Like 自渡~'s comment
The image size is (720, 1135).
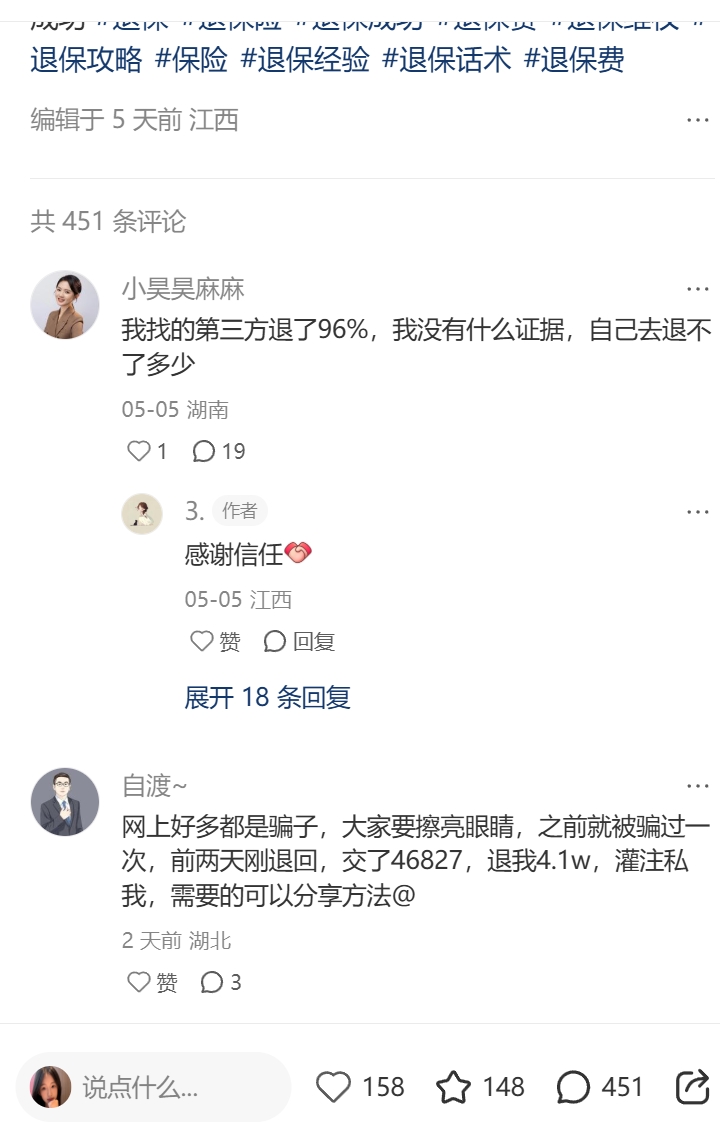pyautogui.click(x=152, y=982)
